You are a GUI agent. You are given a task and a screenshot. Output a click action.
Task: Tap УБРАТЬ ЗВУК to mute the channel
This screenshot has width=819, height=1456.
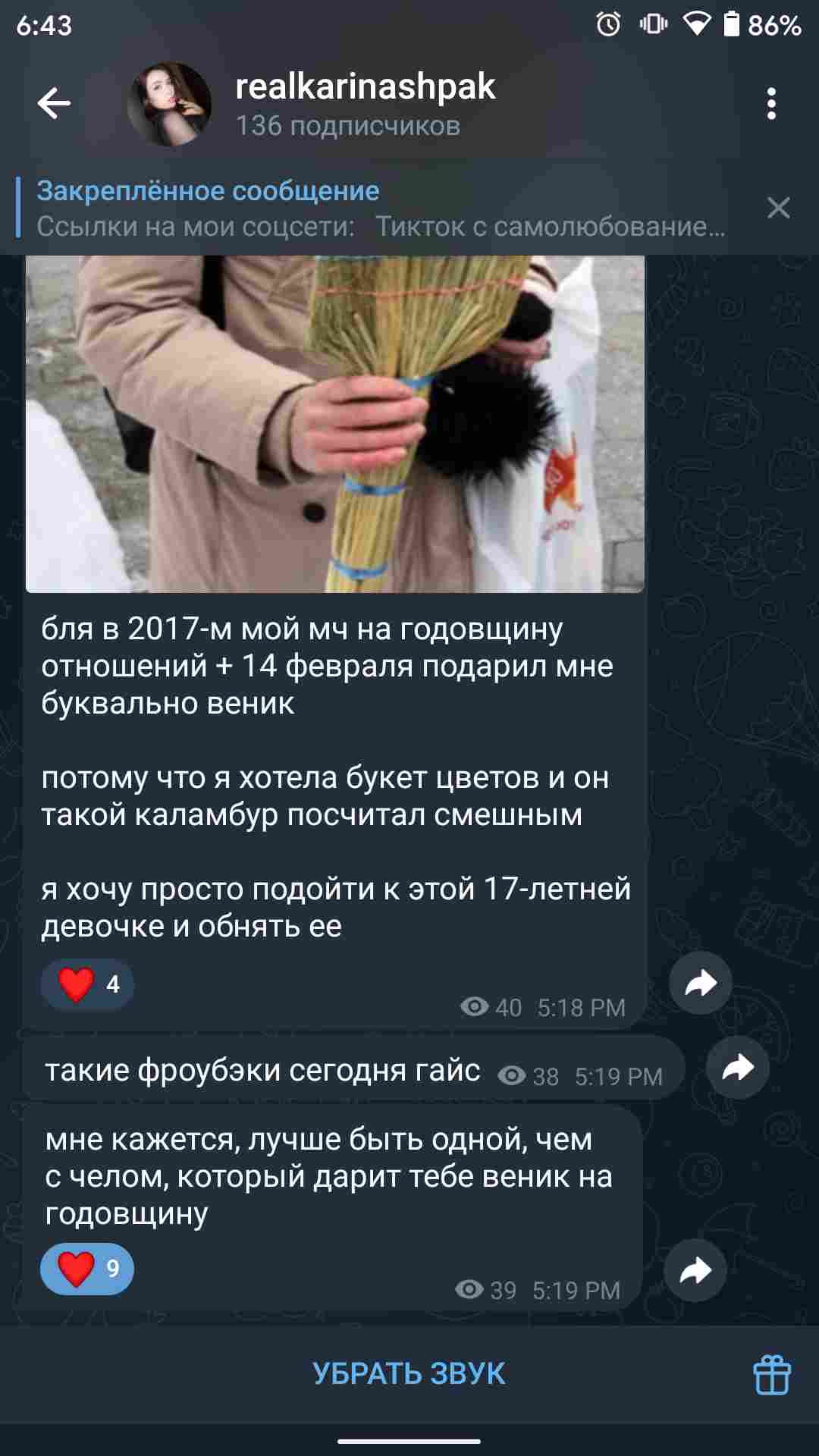[409, 1374]
